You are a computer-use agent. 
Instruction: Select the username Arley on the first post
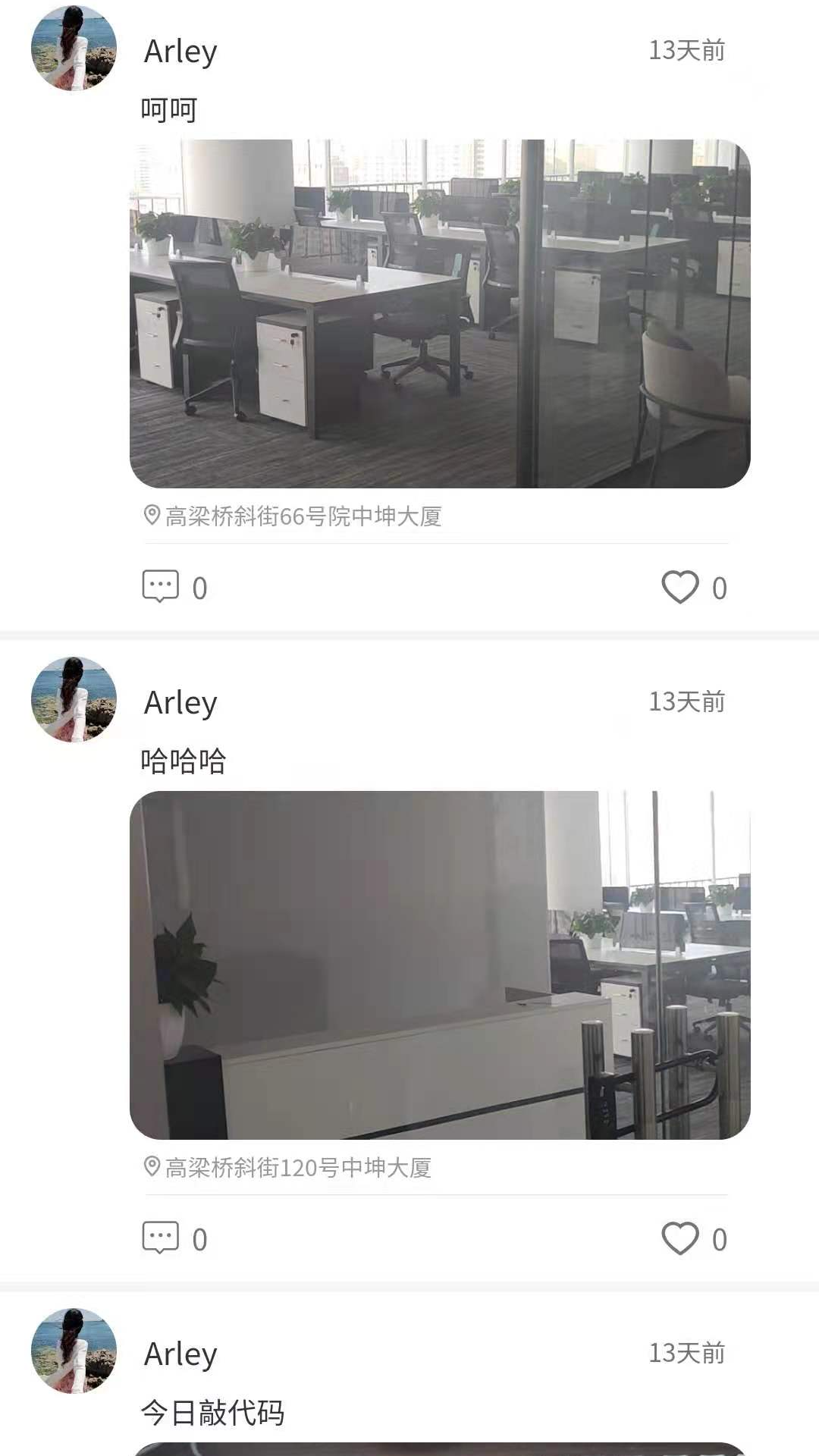[x=179, y=50]
